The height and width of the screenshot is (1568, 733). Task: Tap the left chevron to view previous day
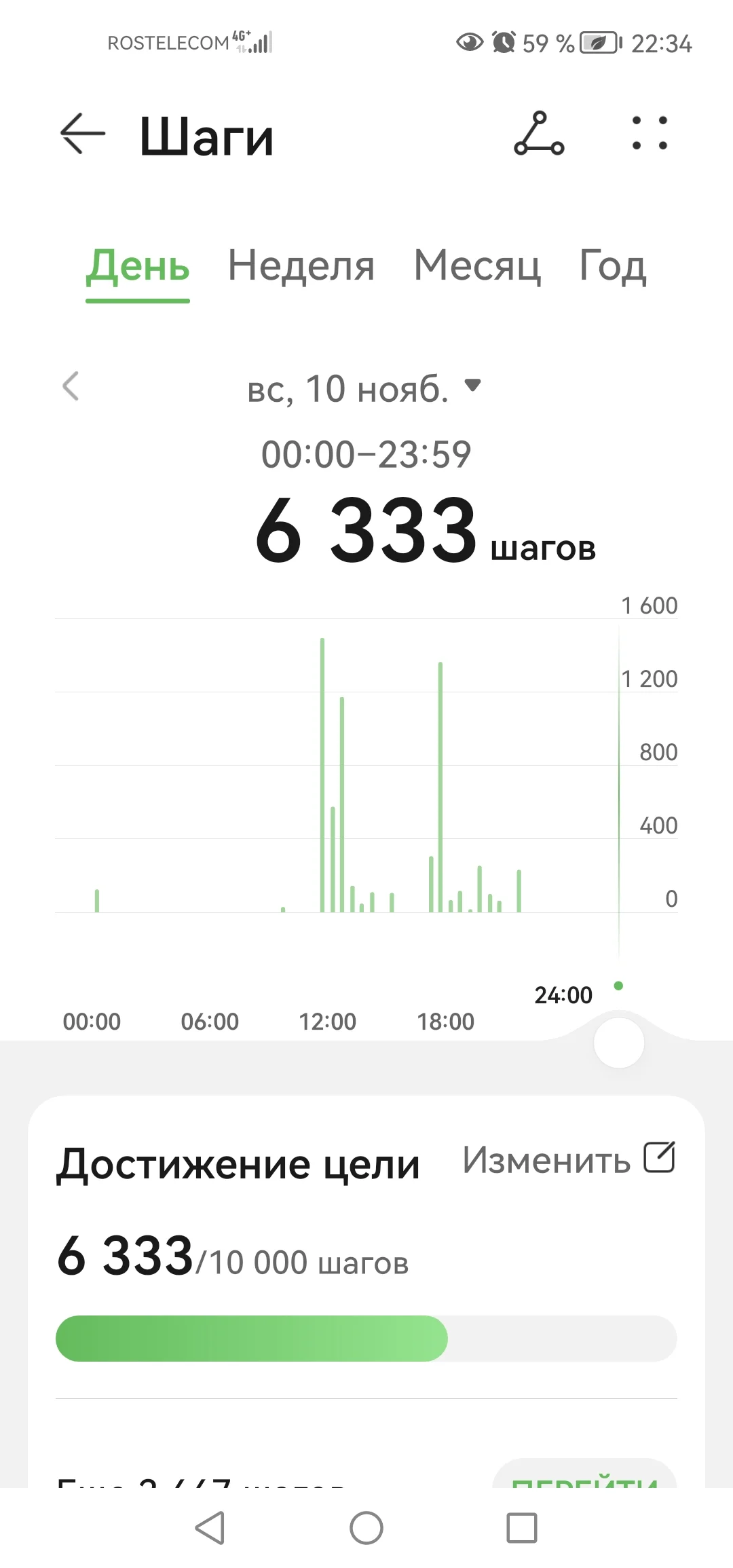(71, 386)
